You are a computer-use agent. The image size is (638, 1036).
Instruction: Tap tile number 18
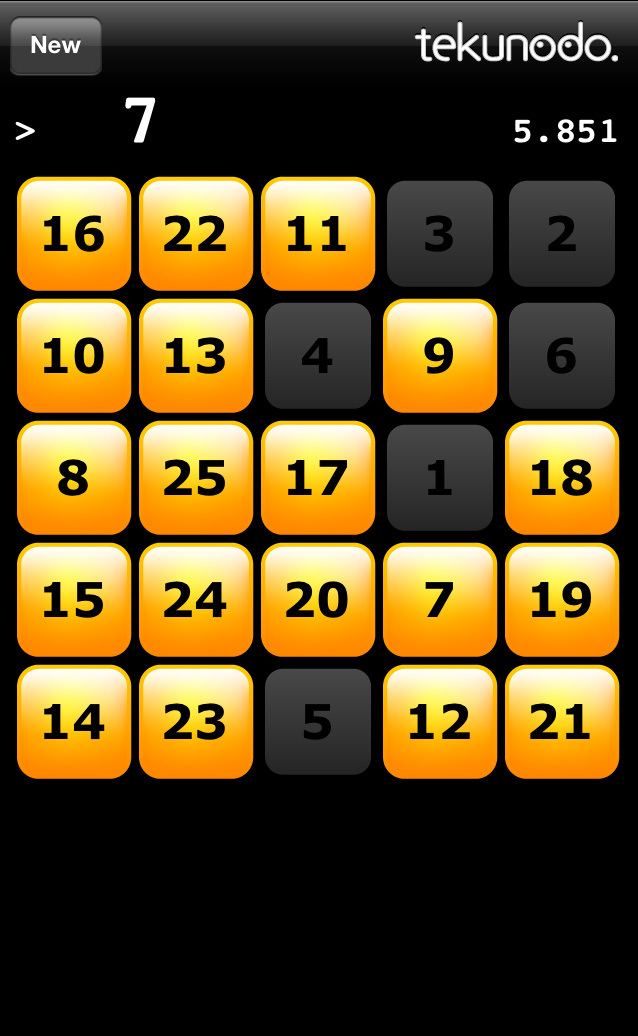tap(562, 478)
